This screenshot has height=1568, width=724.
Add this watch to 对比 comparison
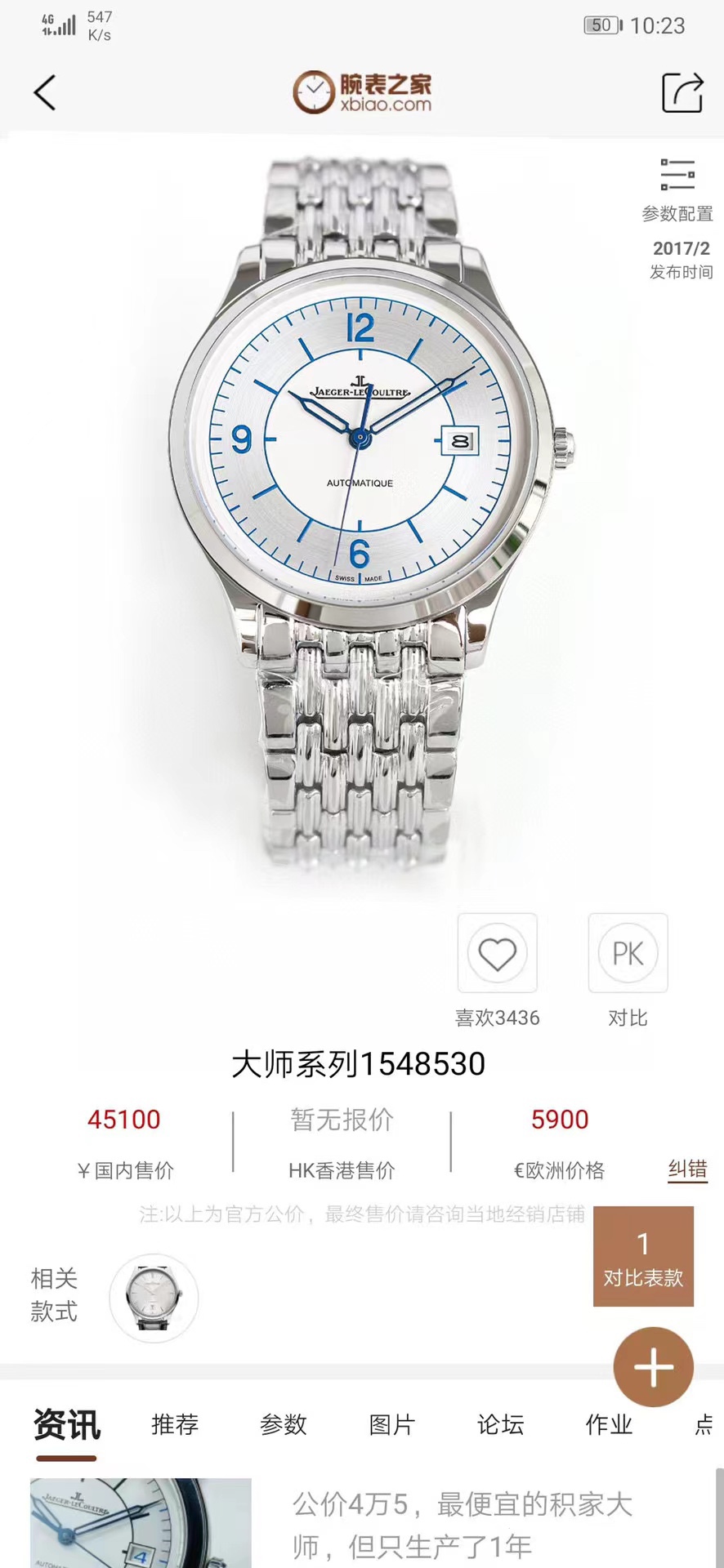628,1018
